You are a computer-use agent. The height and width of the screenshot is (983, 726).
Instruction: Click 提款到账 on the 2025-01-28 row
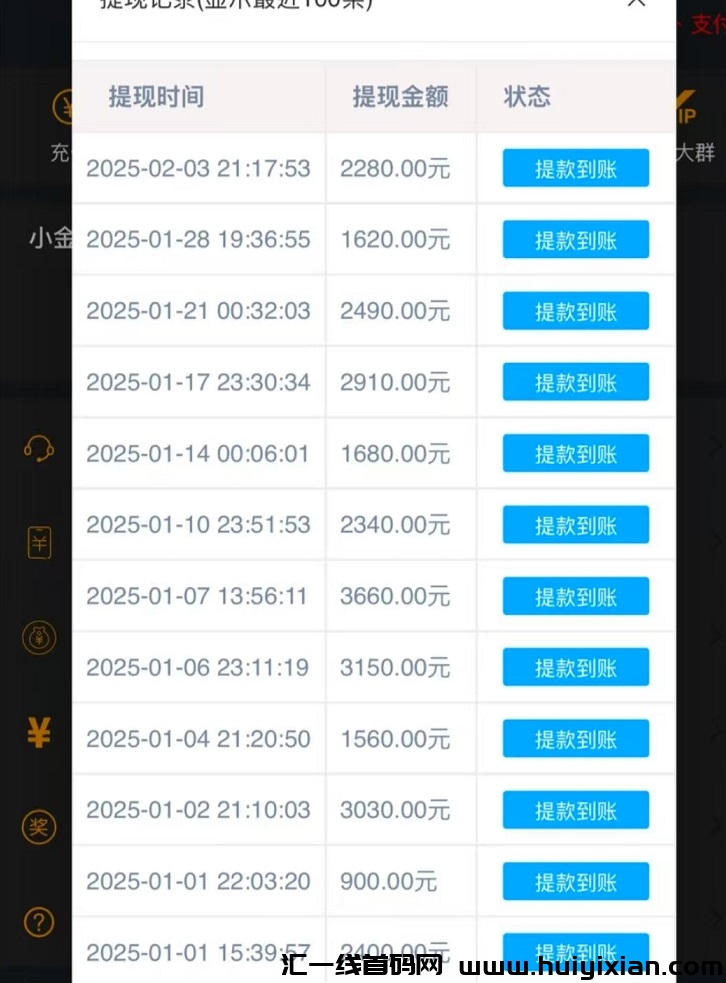(x=575, y=239)
